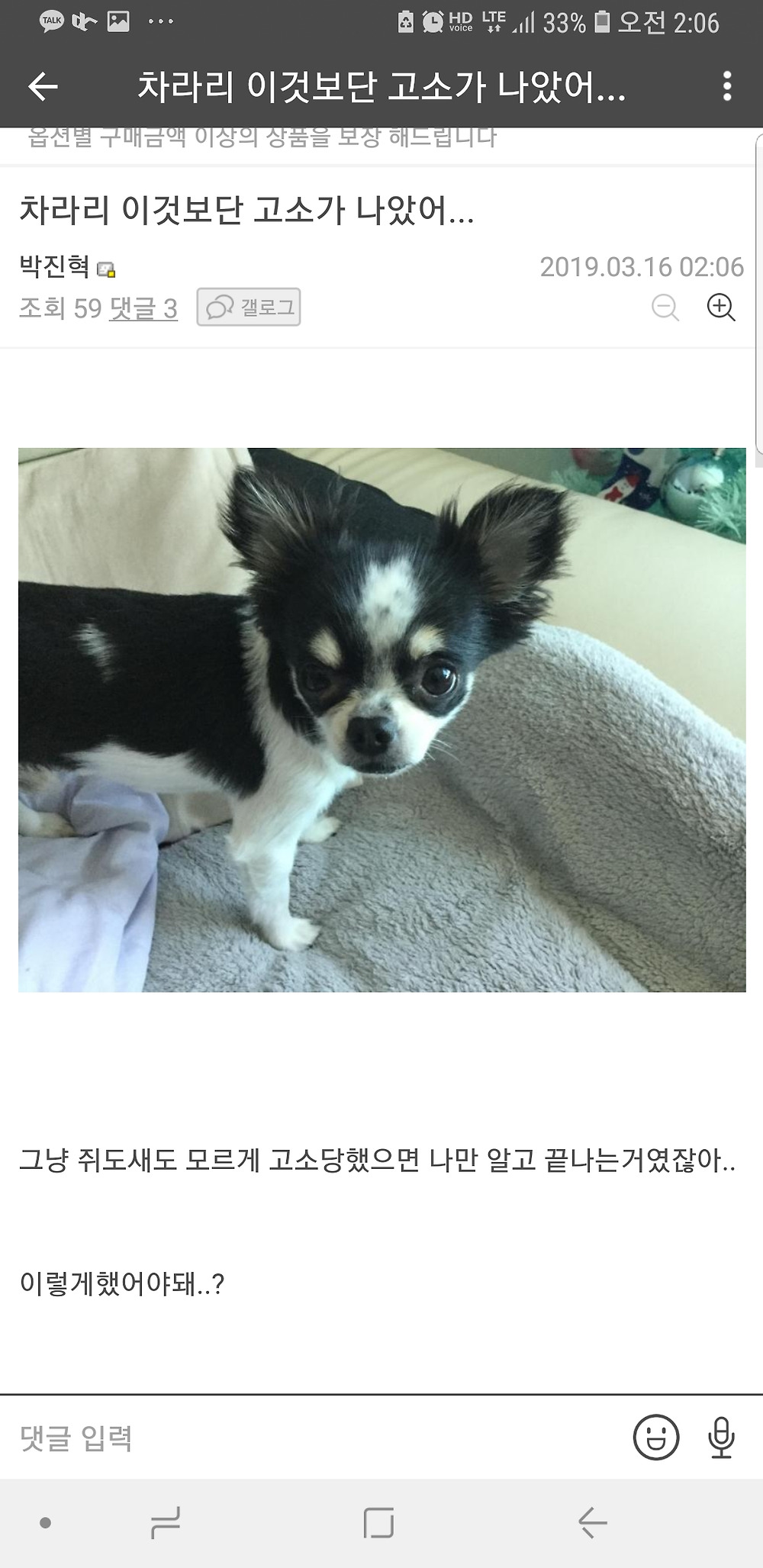Open recent apps from navigation bar
The width and height of the screenshot is (763, 1568).
[x=165, y=1523]
